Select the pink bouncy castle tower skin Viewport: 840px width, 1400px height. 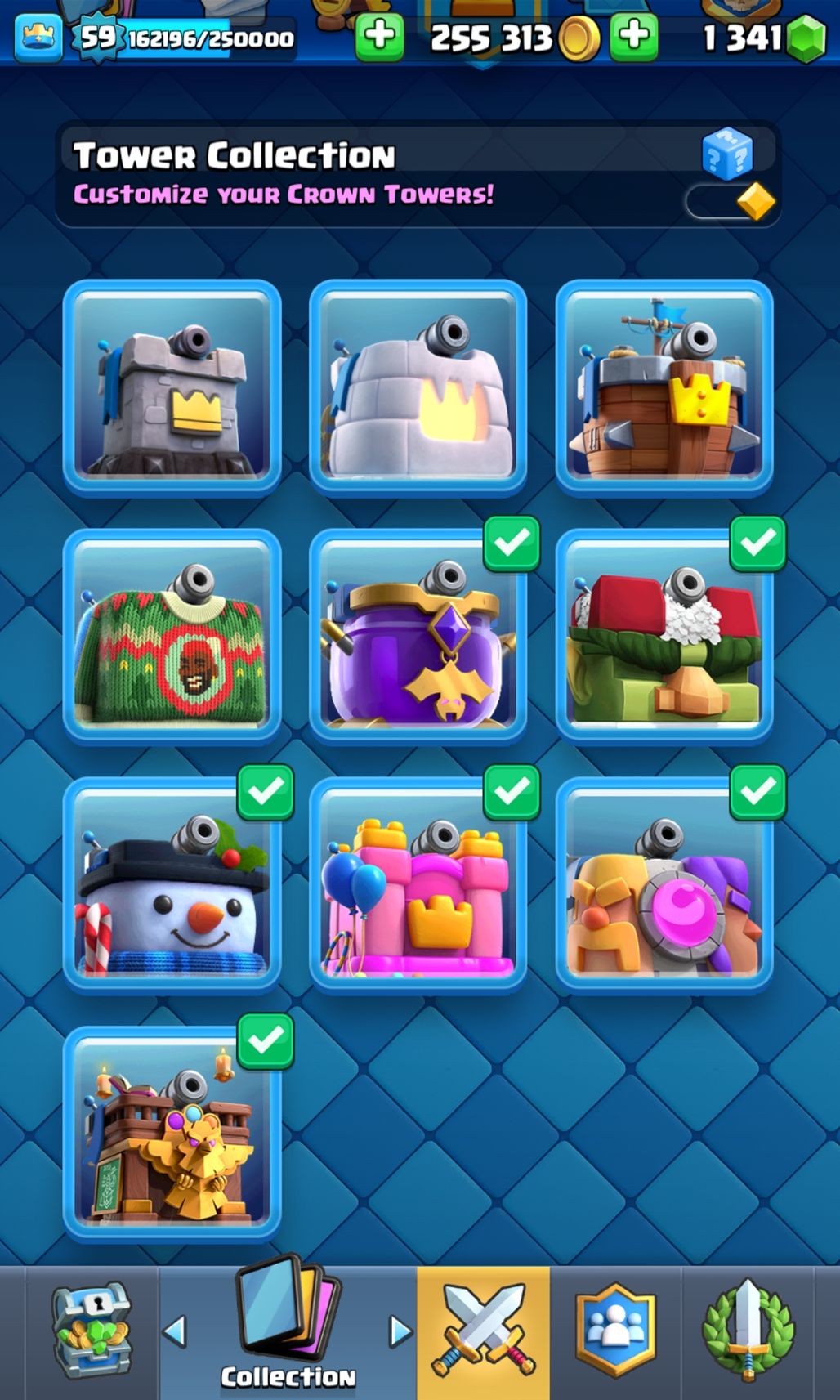click(x=418, y=885)
